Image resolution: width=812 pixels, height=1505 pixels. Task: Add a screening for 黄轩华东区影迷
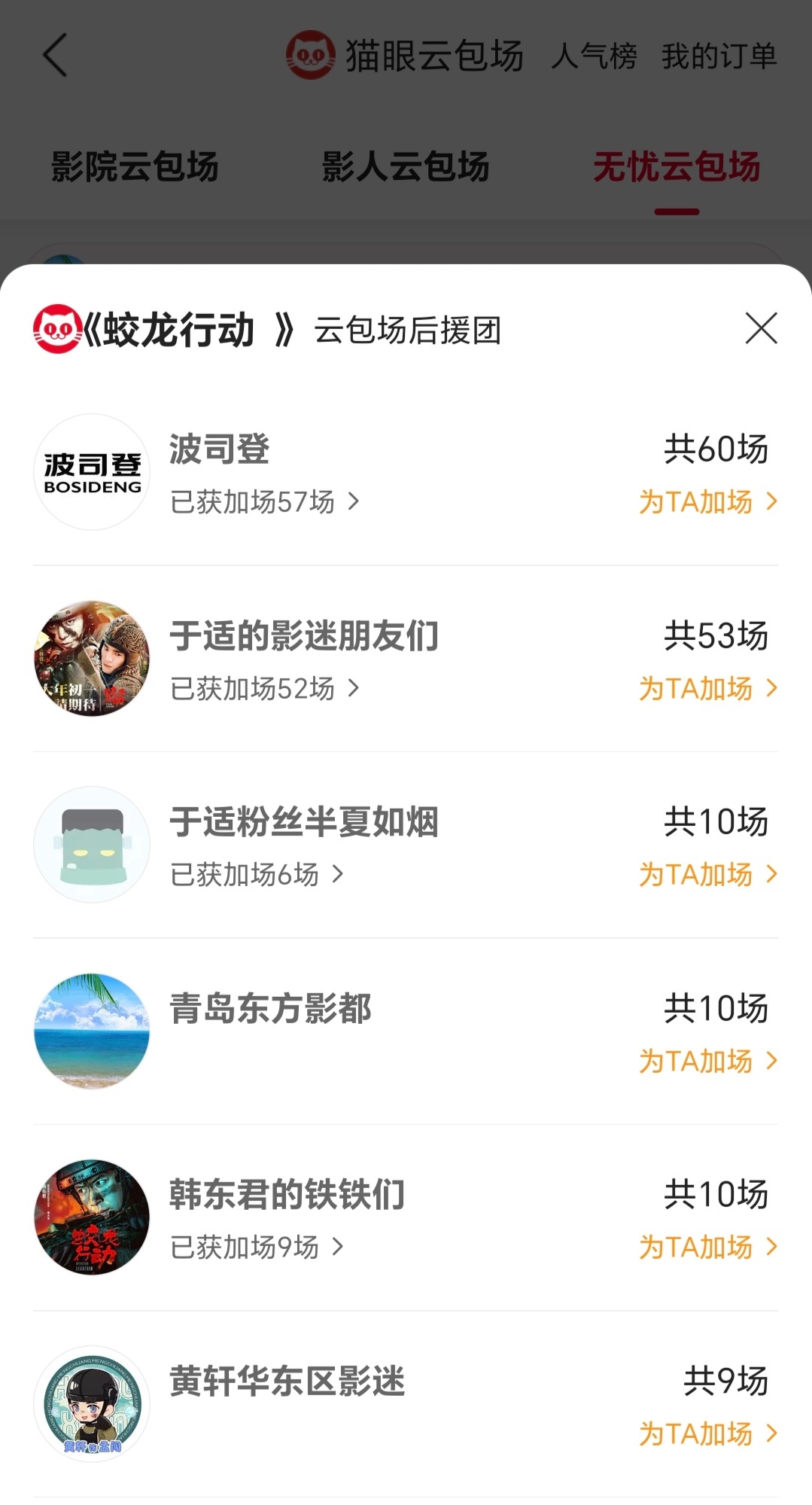point(707,1433)
